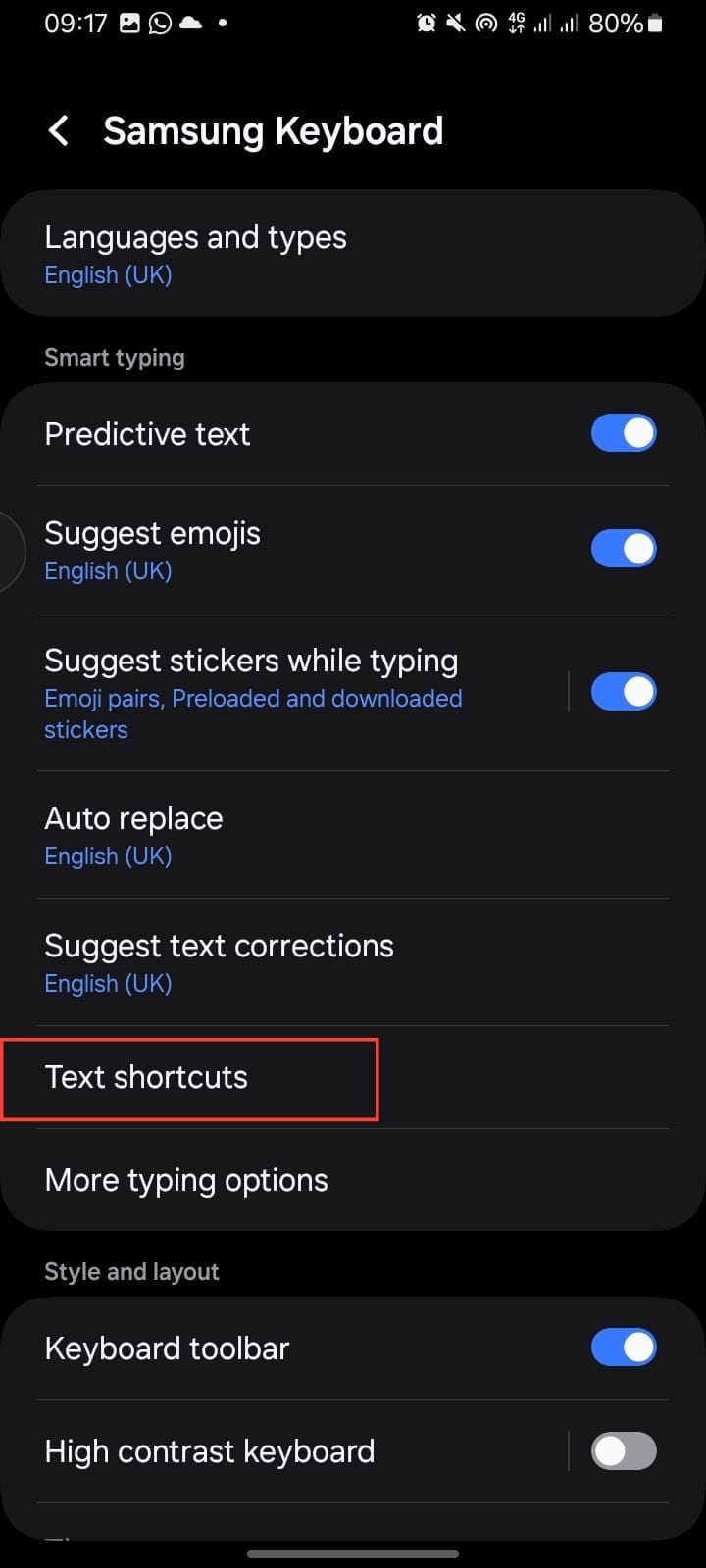706x1568 pixels.
Task: Disable the Suggest emojis switch
Action: pos(624,549)
